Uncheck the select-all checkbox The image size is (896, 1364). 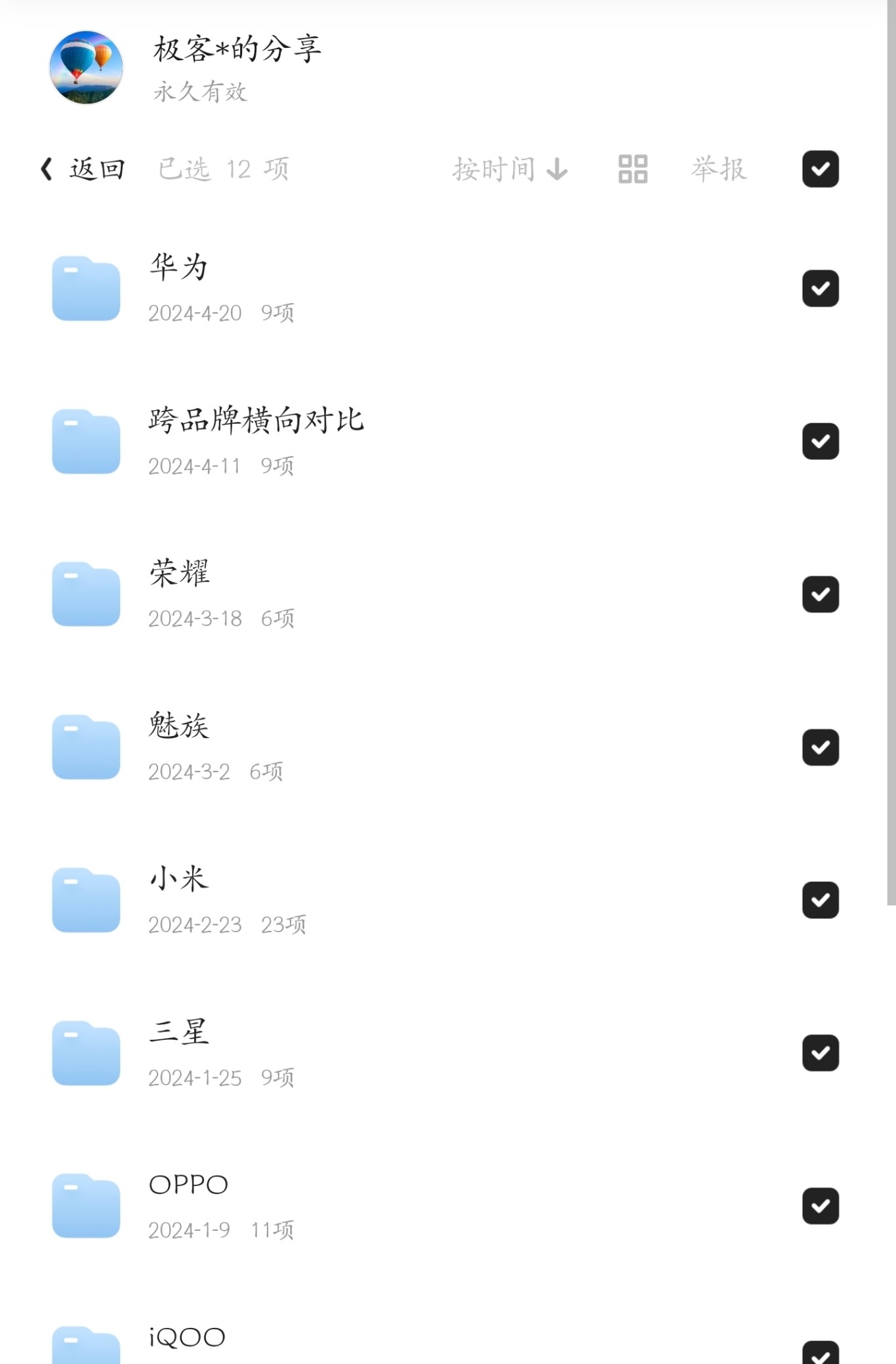point(820,169)
